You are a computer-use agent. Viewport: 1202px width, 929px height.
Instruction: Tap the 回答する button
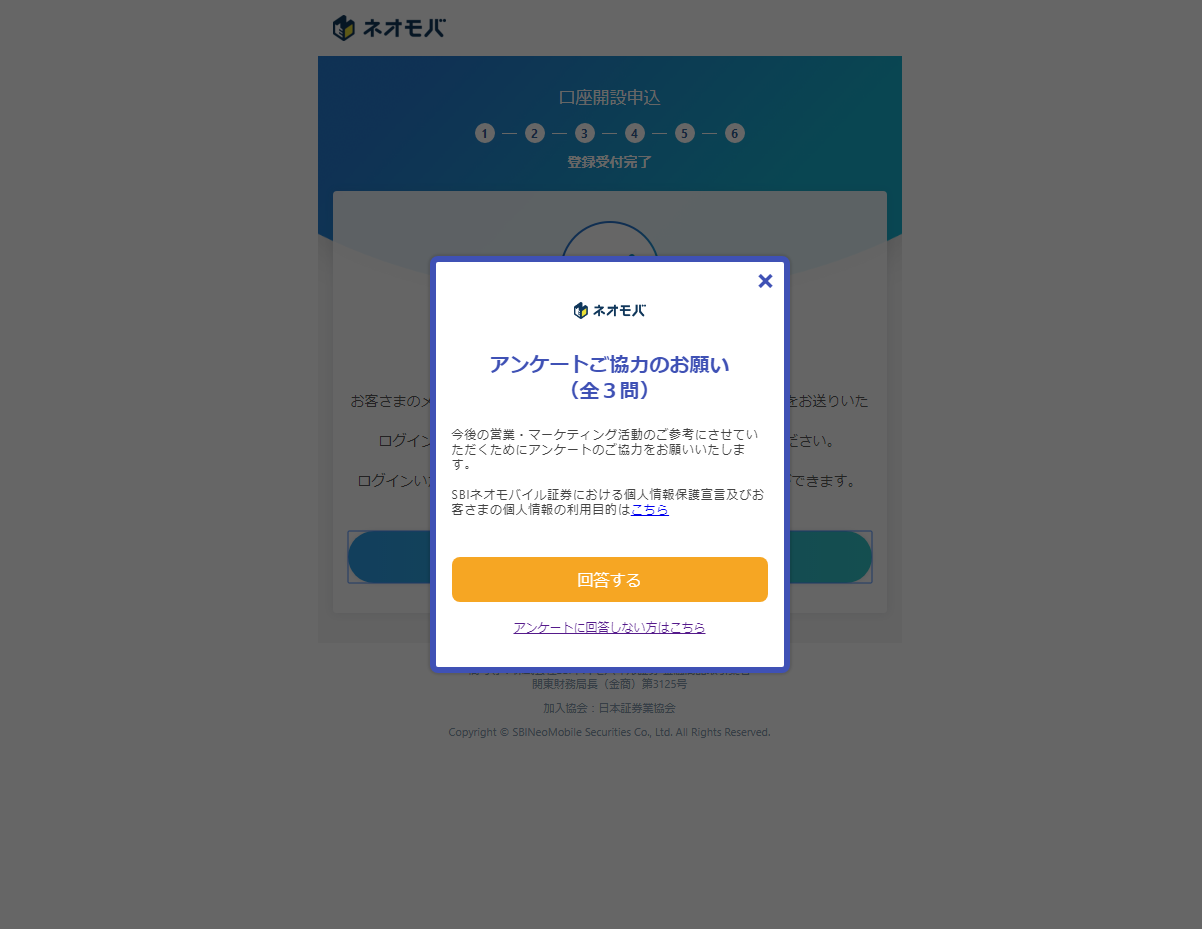point(609,580)
